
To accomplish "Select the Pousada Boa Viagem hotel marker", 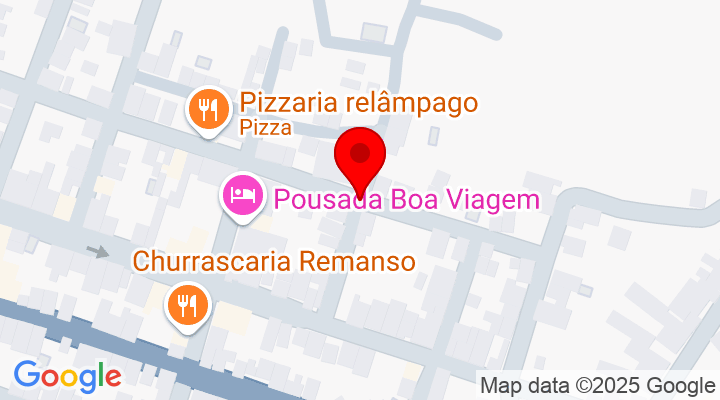I will point(241,193).
